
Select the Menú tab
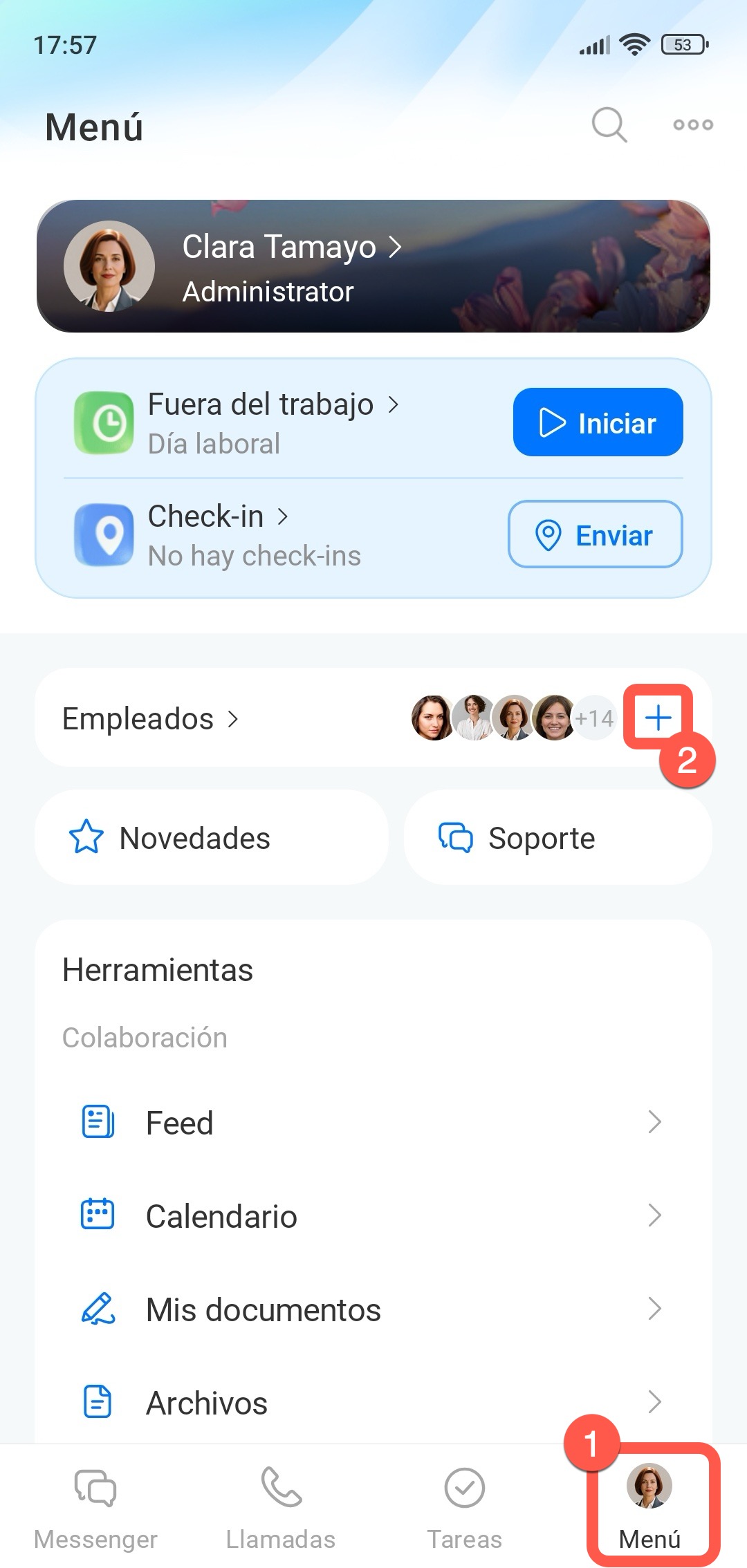pyautogui.click(x=649, y=1507)
